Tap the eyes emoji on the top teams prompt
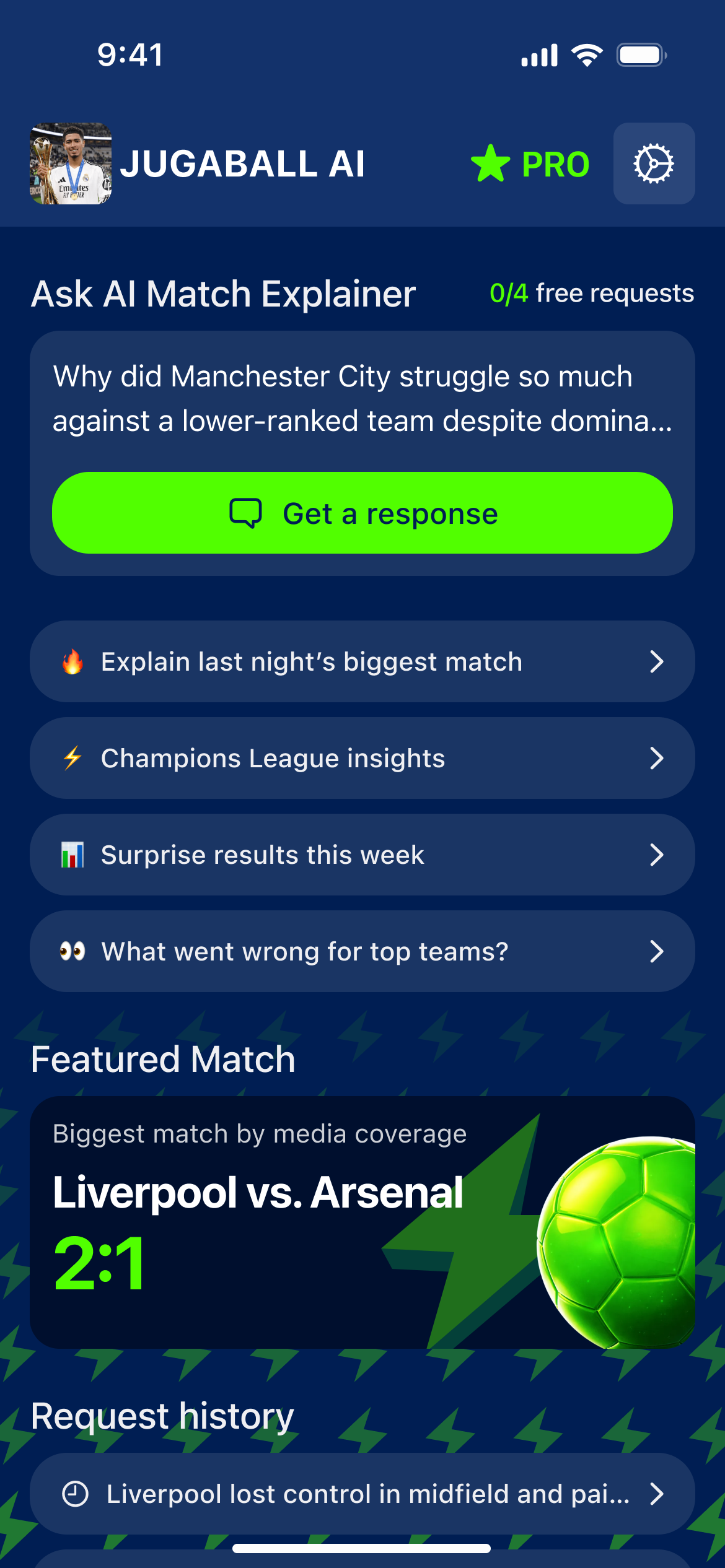 (72, 951)
